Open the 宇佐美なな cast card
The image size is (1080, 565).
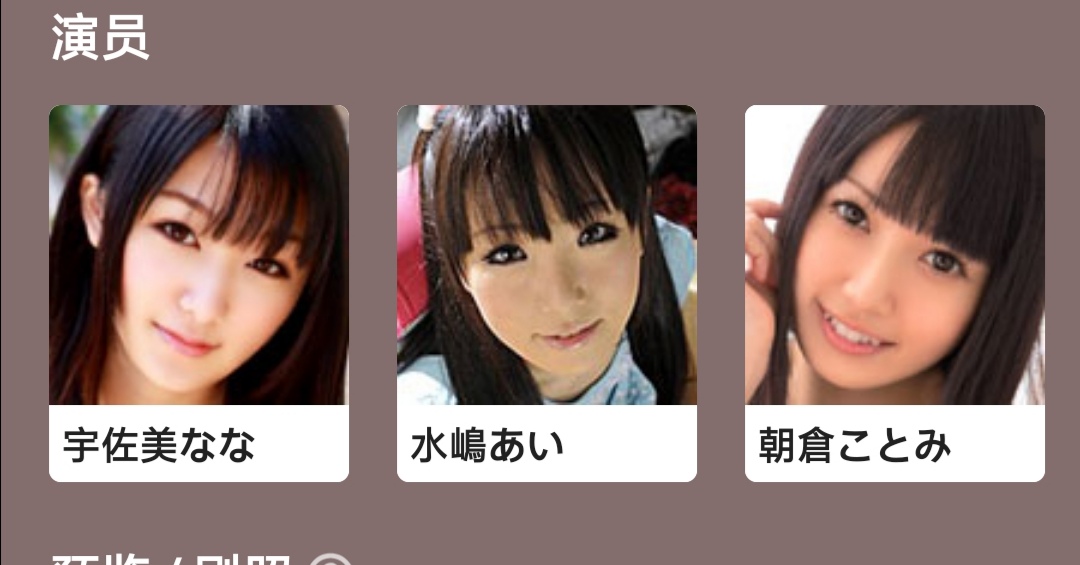[x=199, y=293]
